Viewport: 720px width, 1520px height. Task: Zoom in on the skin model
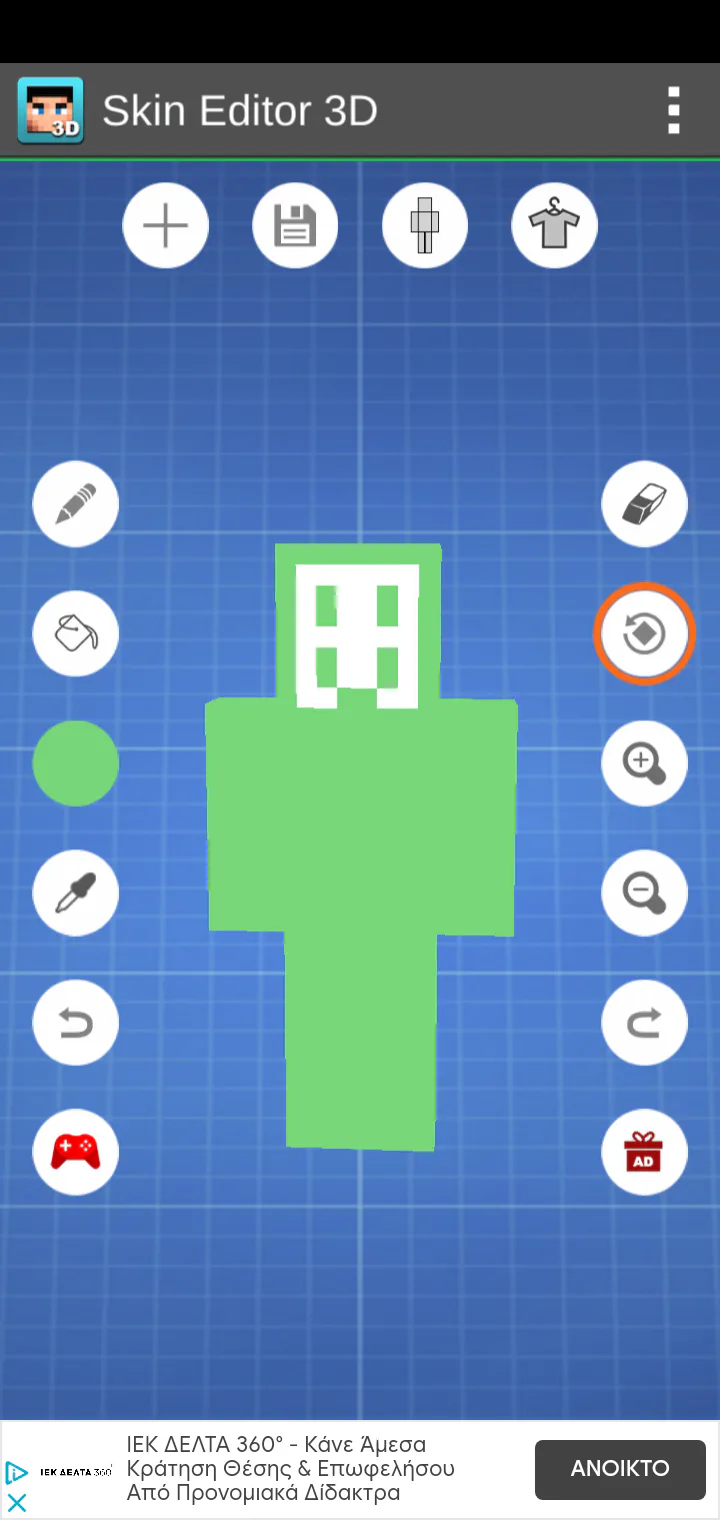tap(644, 763)
